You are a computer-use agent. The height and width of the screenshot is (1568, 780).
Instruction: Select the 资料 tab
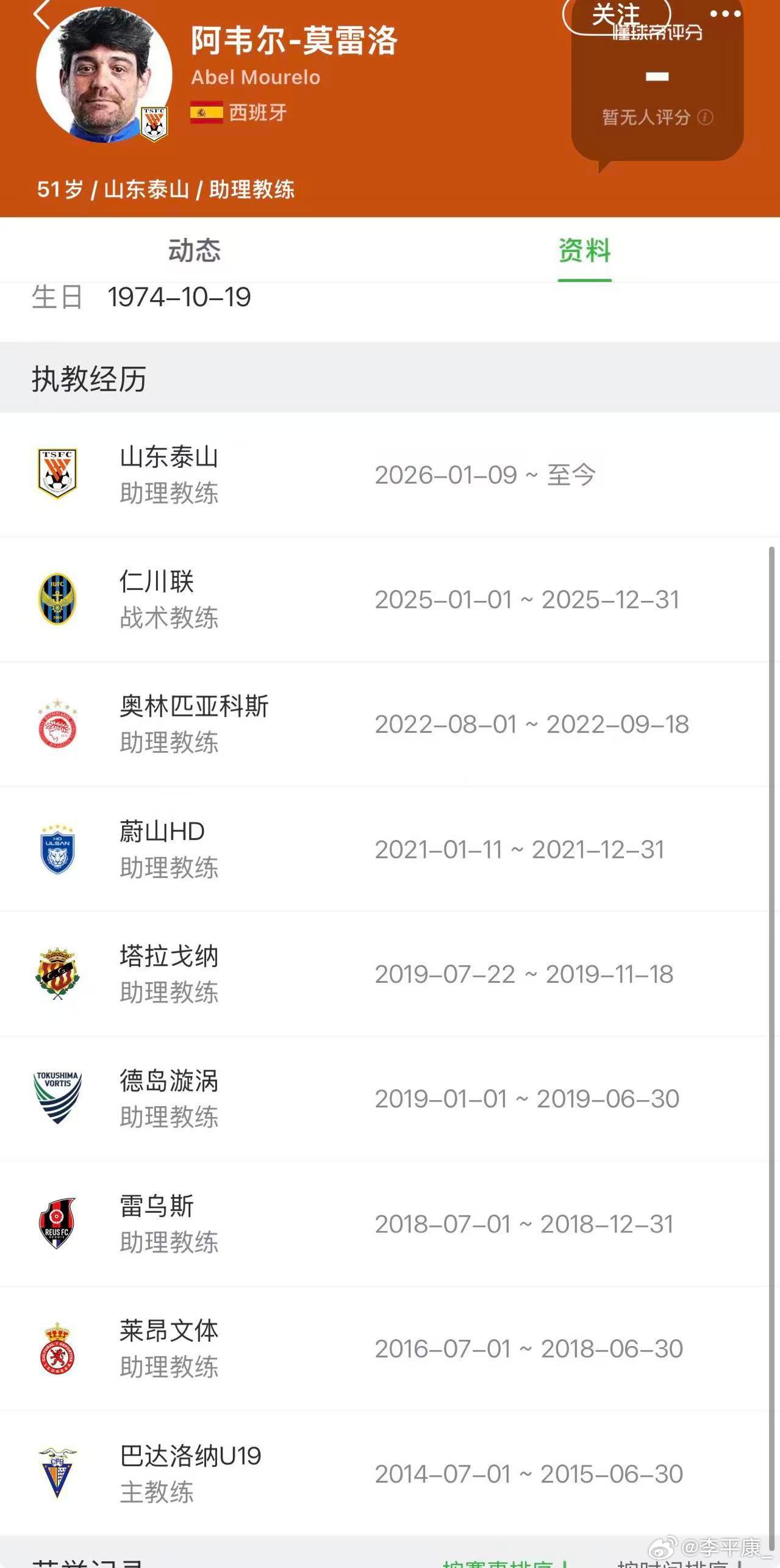coord(584,250)
